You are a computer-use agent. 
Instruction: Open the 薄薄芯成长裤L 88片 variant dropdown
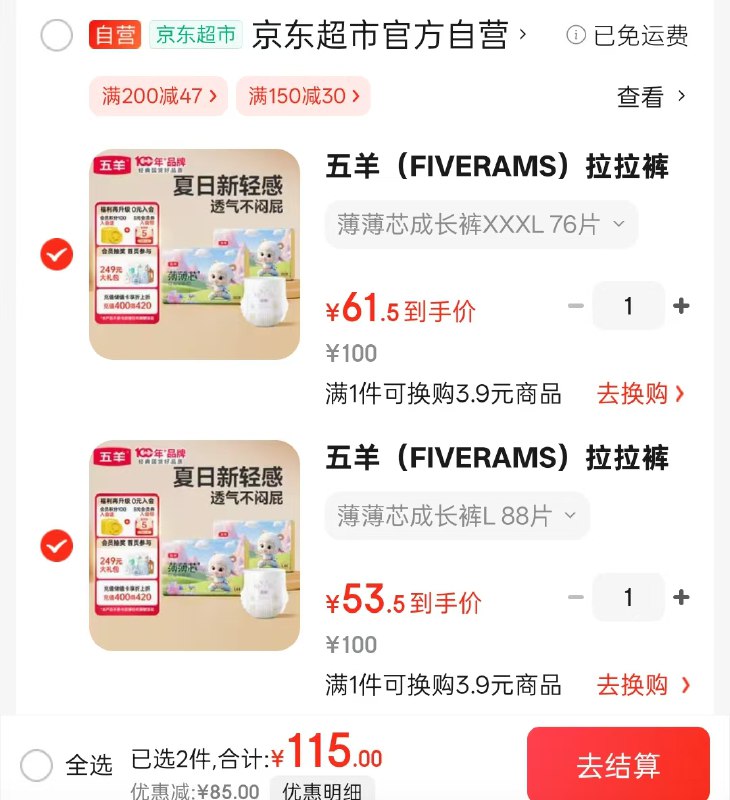(x=457, y=516)
